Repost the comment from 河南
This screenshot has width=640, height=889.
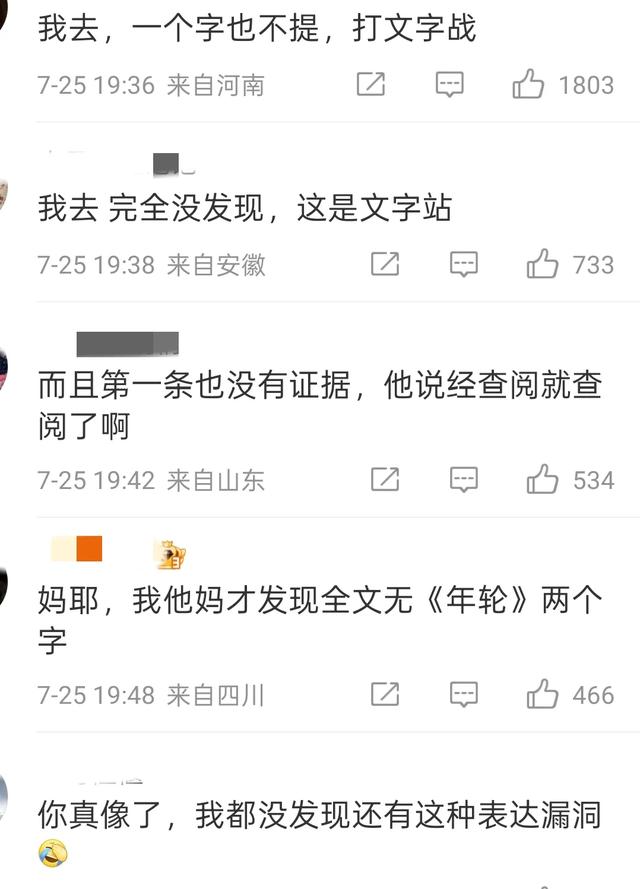[371, 85]
